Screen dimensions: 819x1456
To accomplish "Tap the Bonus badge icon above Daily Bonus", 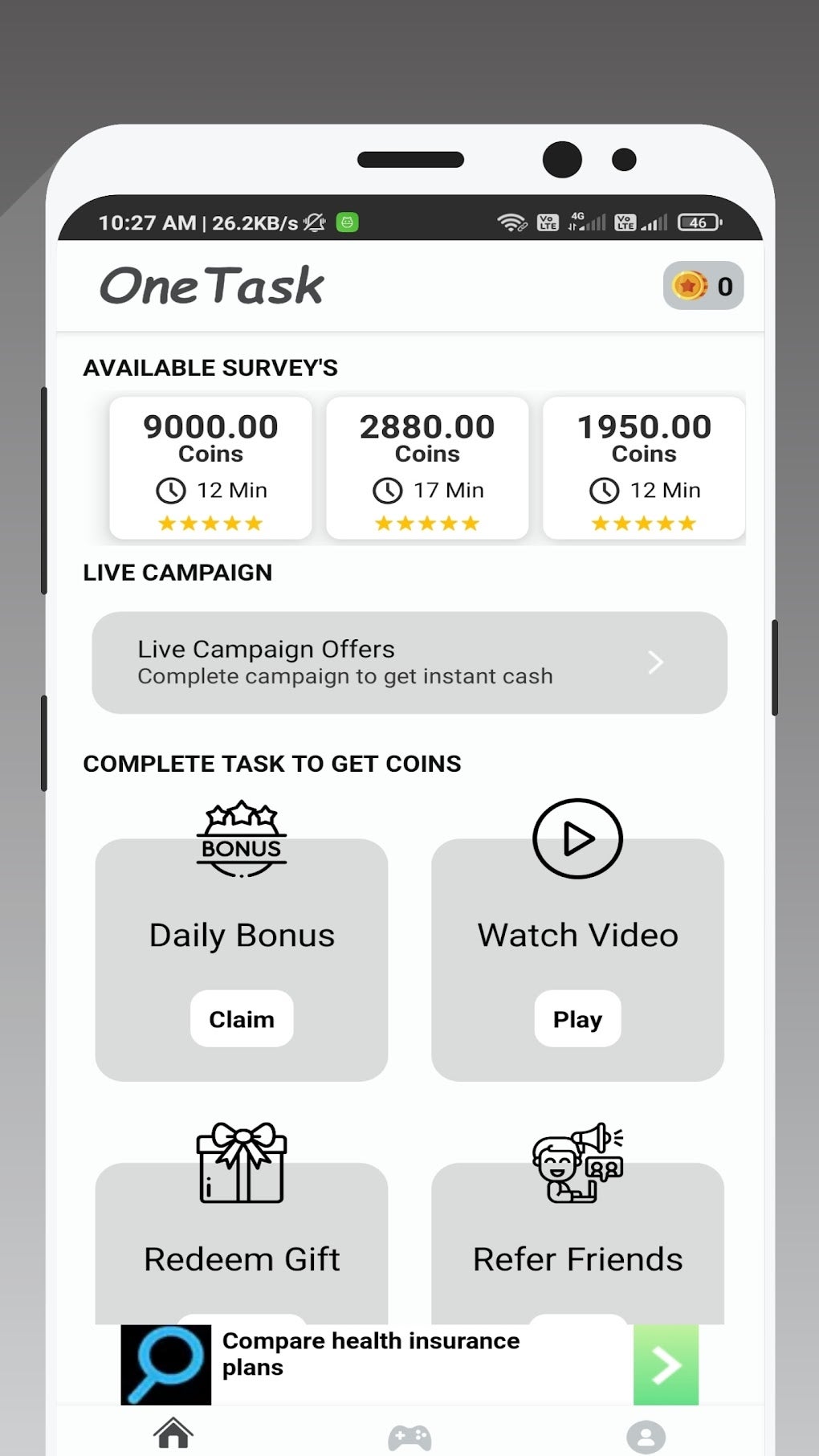I will 241,838.
